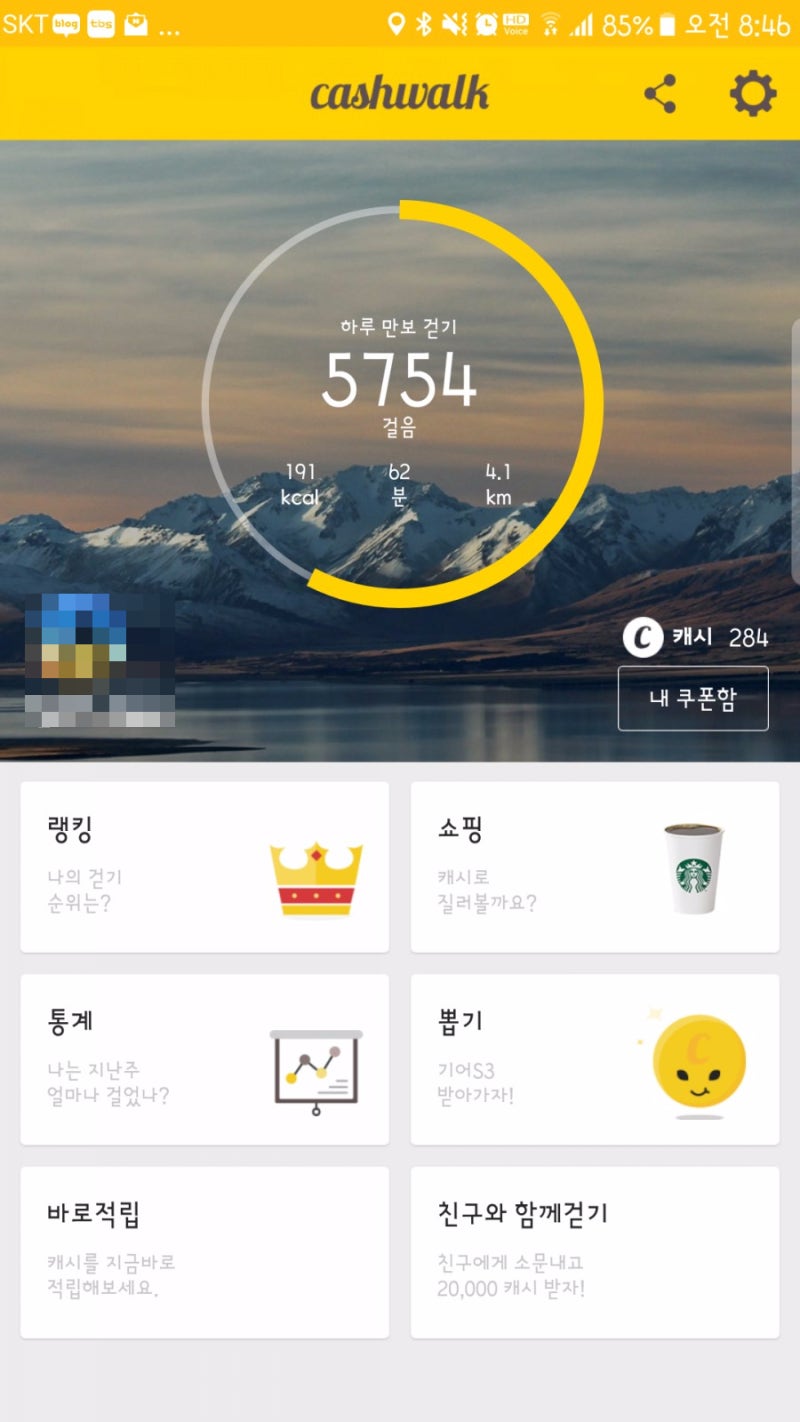Image resolution: width=800 pixels, height=1422 pixels.
Task: Tap the yellow moon face icon on 뽑기 card
Action: click(700, 1063)
